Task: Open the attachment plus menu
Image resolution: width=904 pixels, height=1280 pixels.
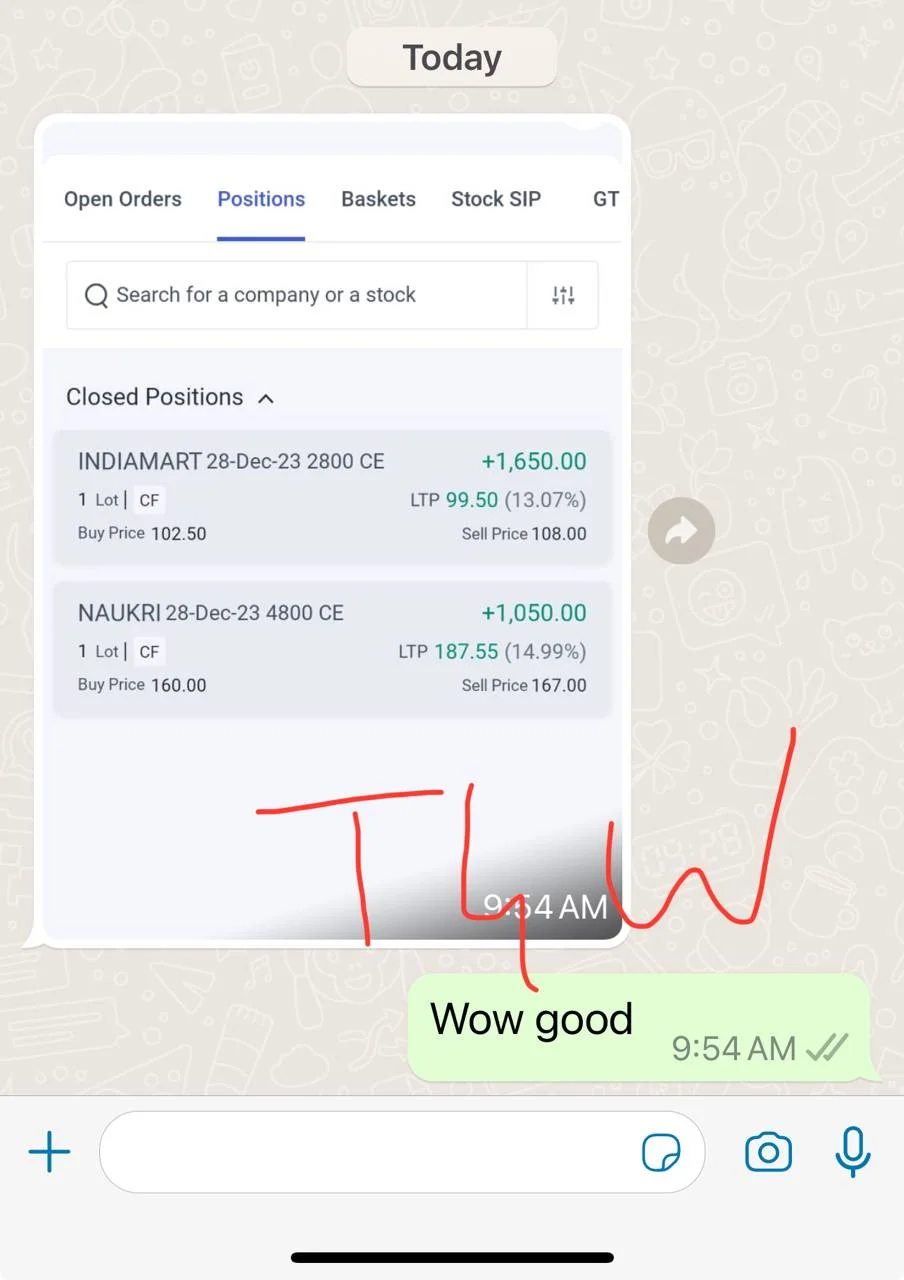Action: (x=49, y=1153)
